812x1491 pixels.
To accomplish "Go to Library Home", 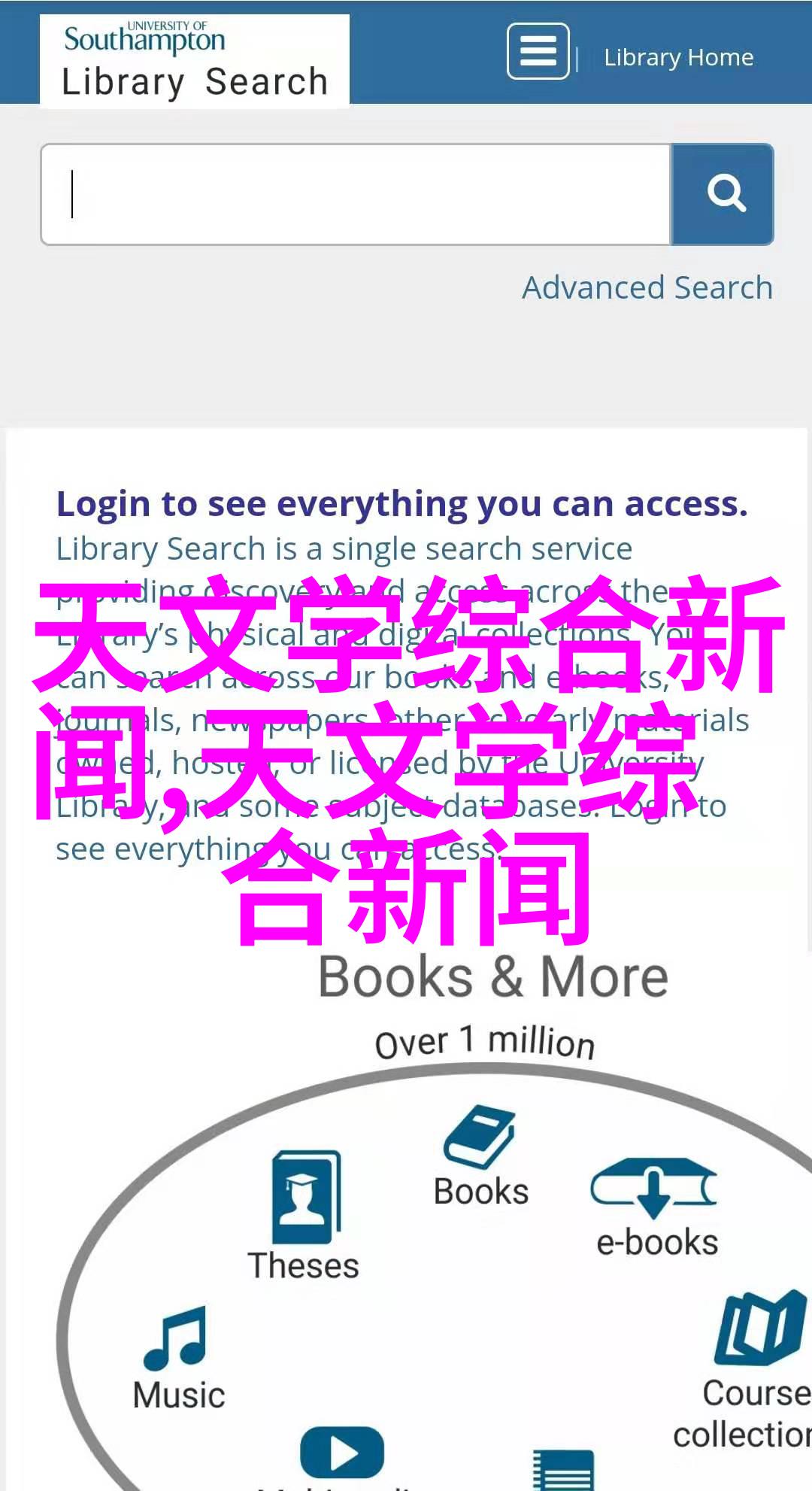I will (678, 57).
